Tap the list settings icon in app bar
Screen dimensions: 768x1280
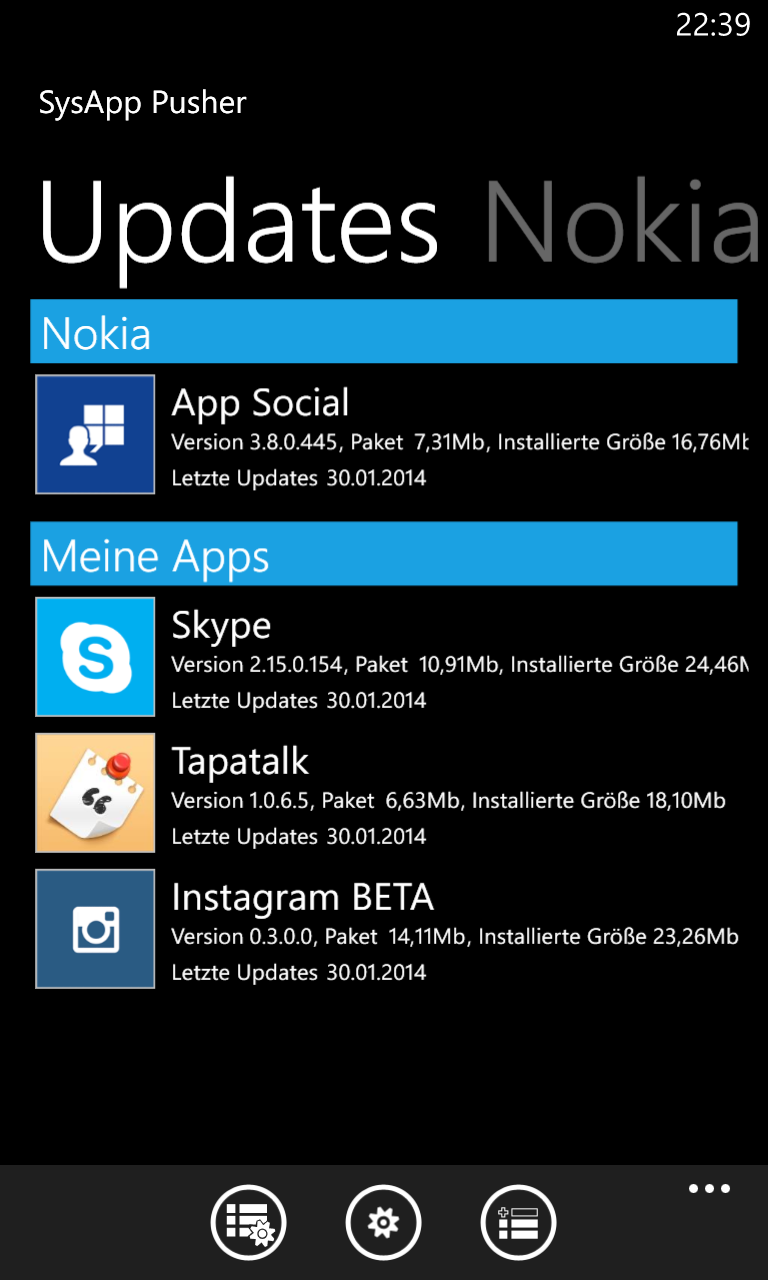(x=249, y=1222)
